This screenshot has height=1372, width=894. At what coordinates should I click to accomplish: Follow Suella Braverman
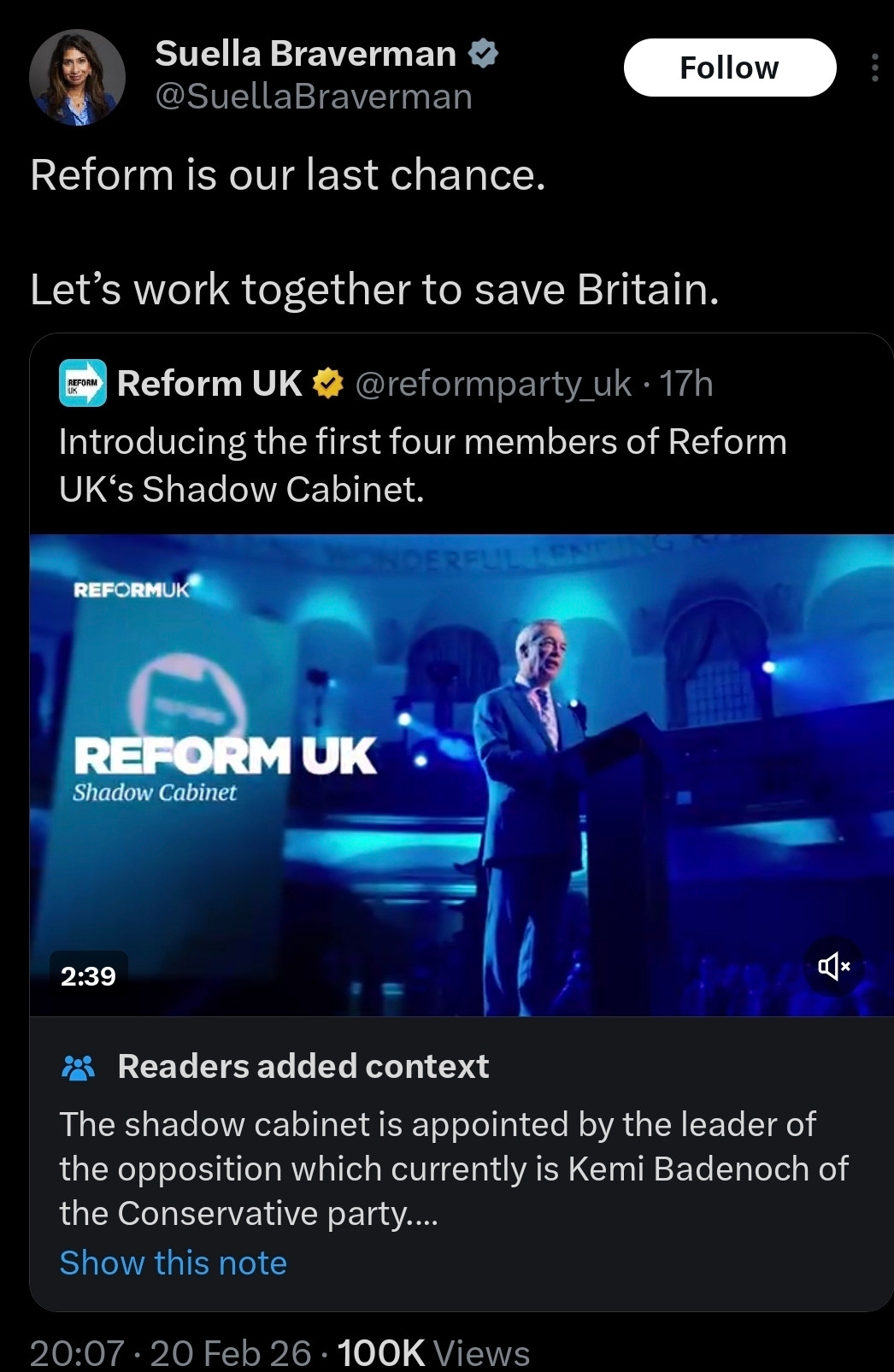point(729,68)
